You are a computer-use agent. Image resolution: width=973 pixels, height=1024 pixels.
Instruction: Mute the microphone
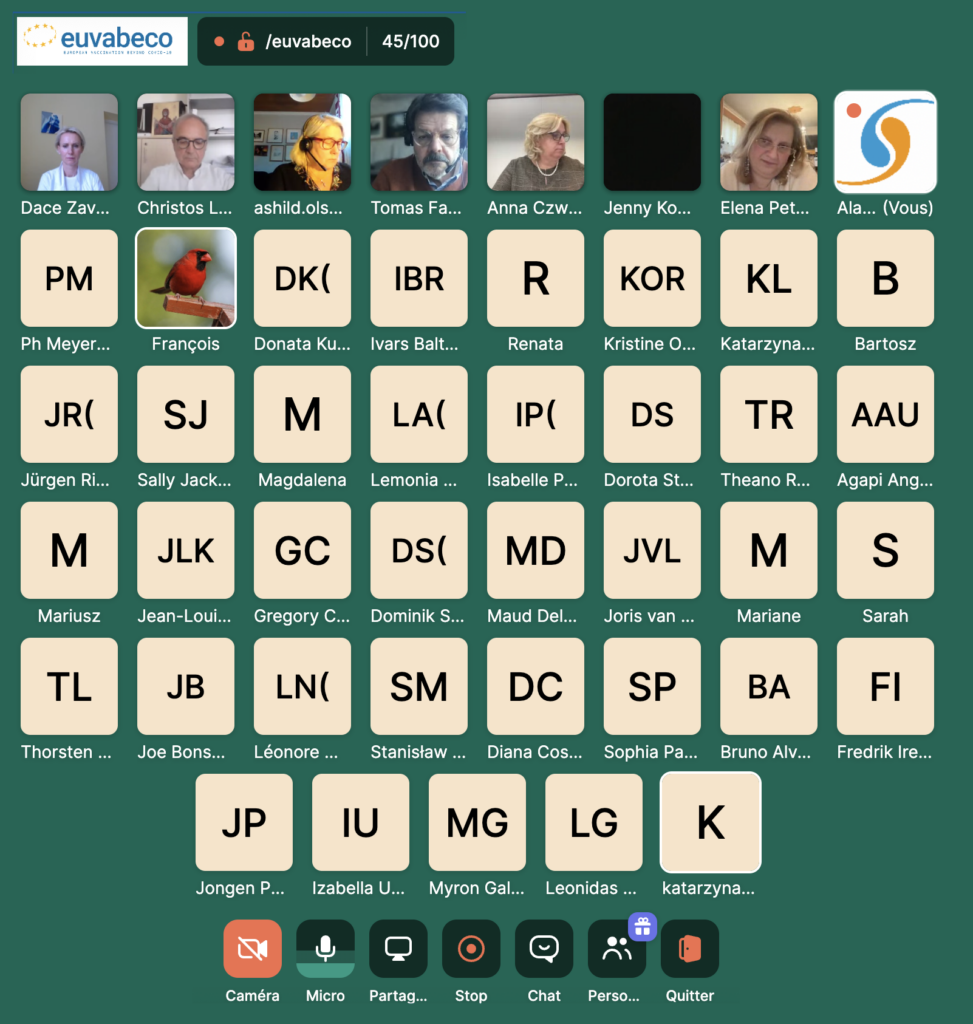pos(325,949)
